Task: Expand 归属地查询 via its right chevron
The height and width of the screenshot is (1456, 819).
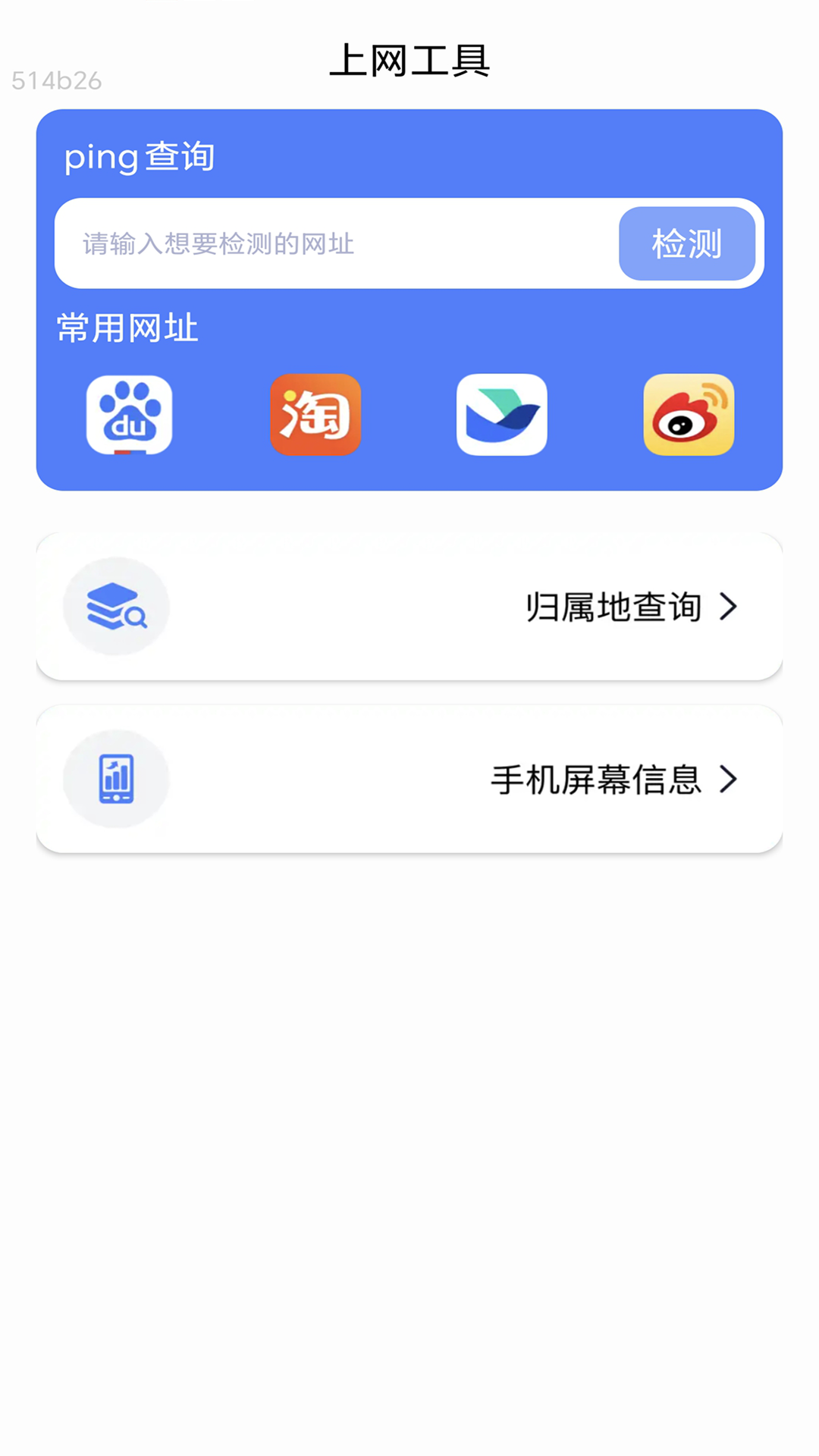Action: [730, 607]
